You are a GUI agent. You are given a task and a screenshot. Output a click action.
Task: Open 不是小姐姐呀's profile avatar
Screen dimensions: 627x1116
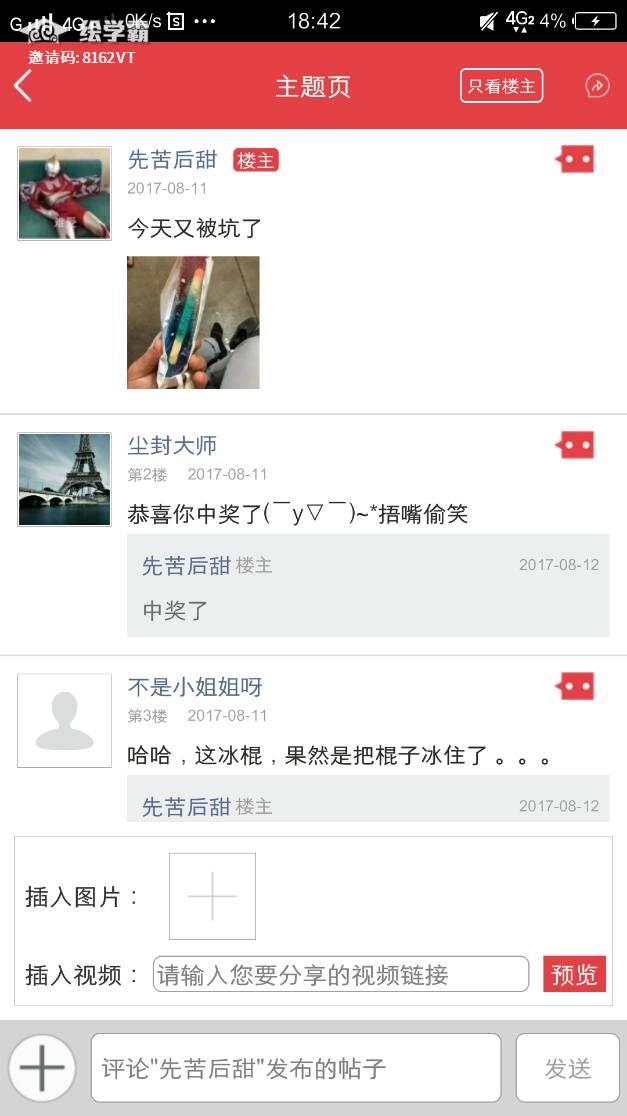tap(64, 720)
